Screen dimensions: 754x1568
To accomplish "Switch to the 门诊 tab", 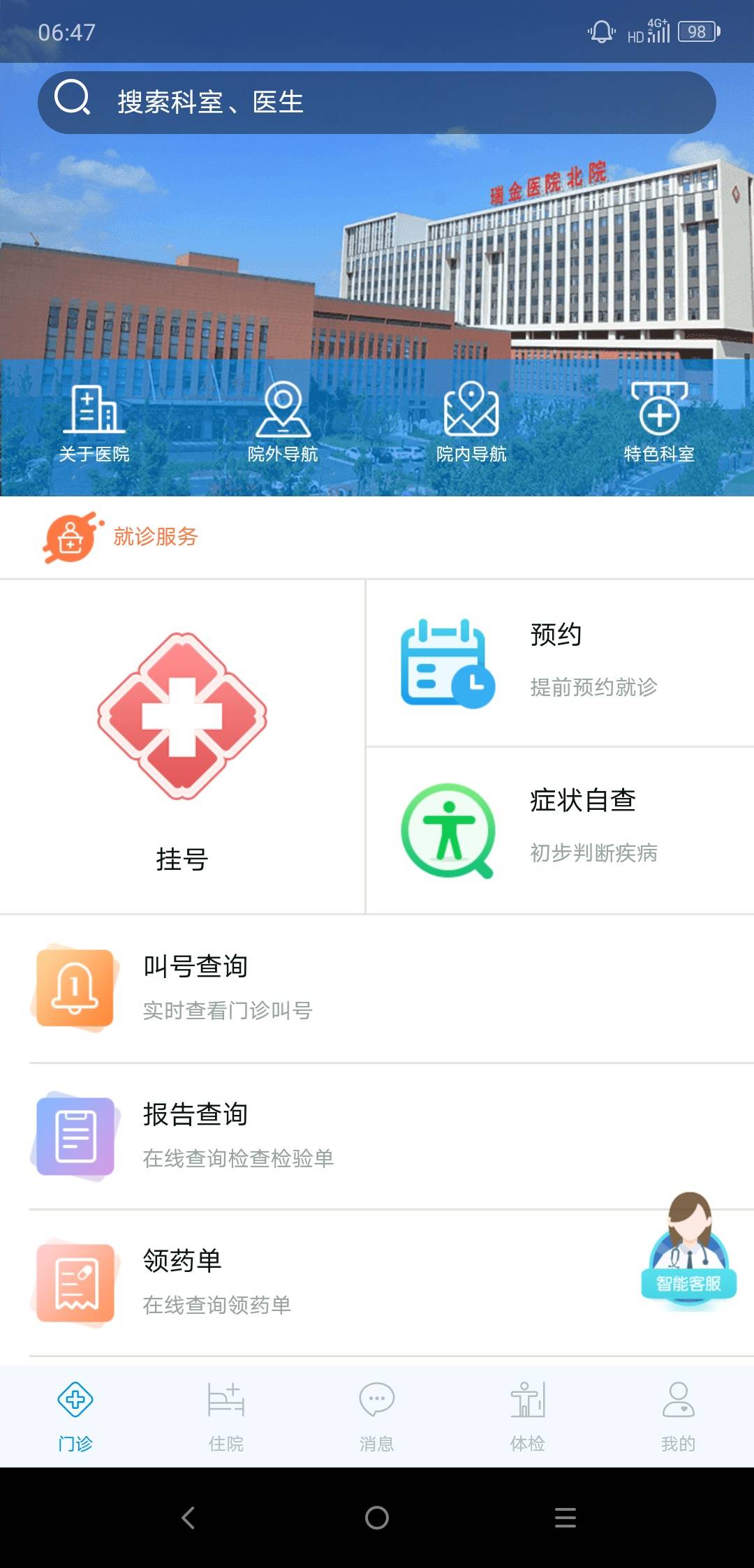I will (75, 1416).
